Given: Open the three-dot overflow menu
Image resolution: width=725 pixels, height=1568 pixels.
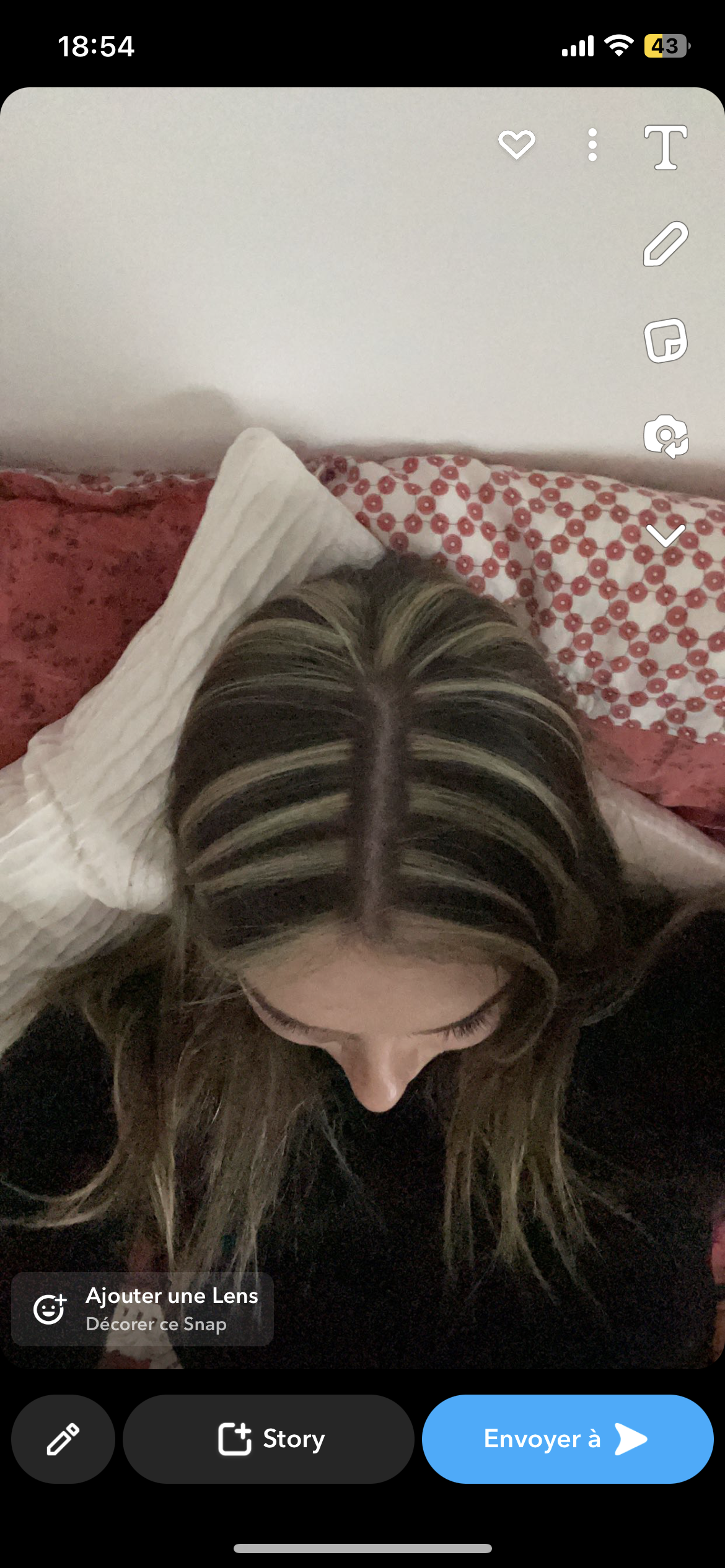Looking at the screenshot, I should [x=592, y=145].
